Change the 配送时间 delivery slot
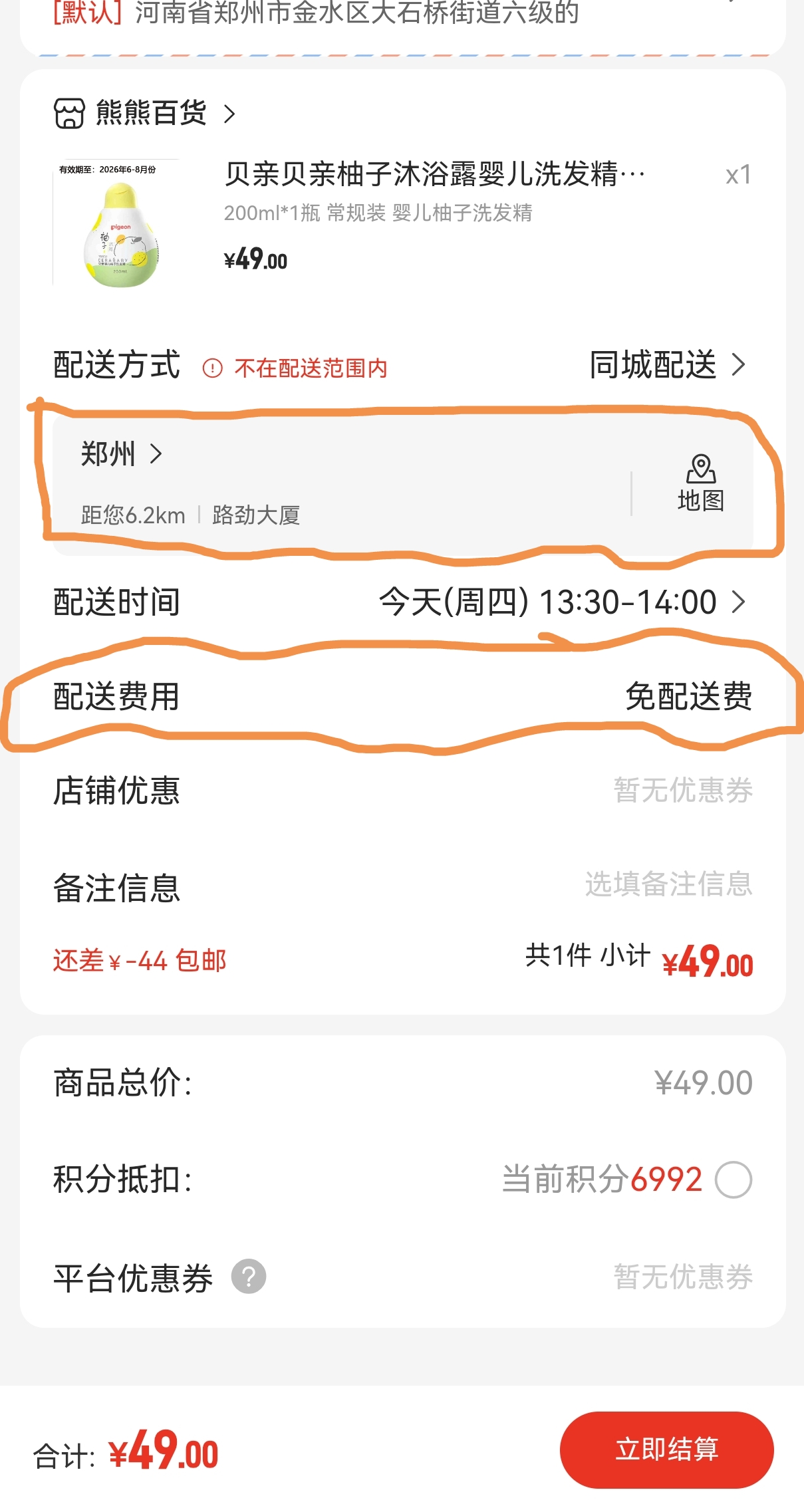804x1512 pixels. [x=562, y=602]
